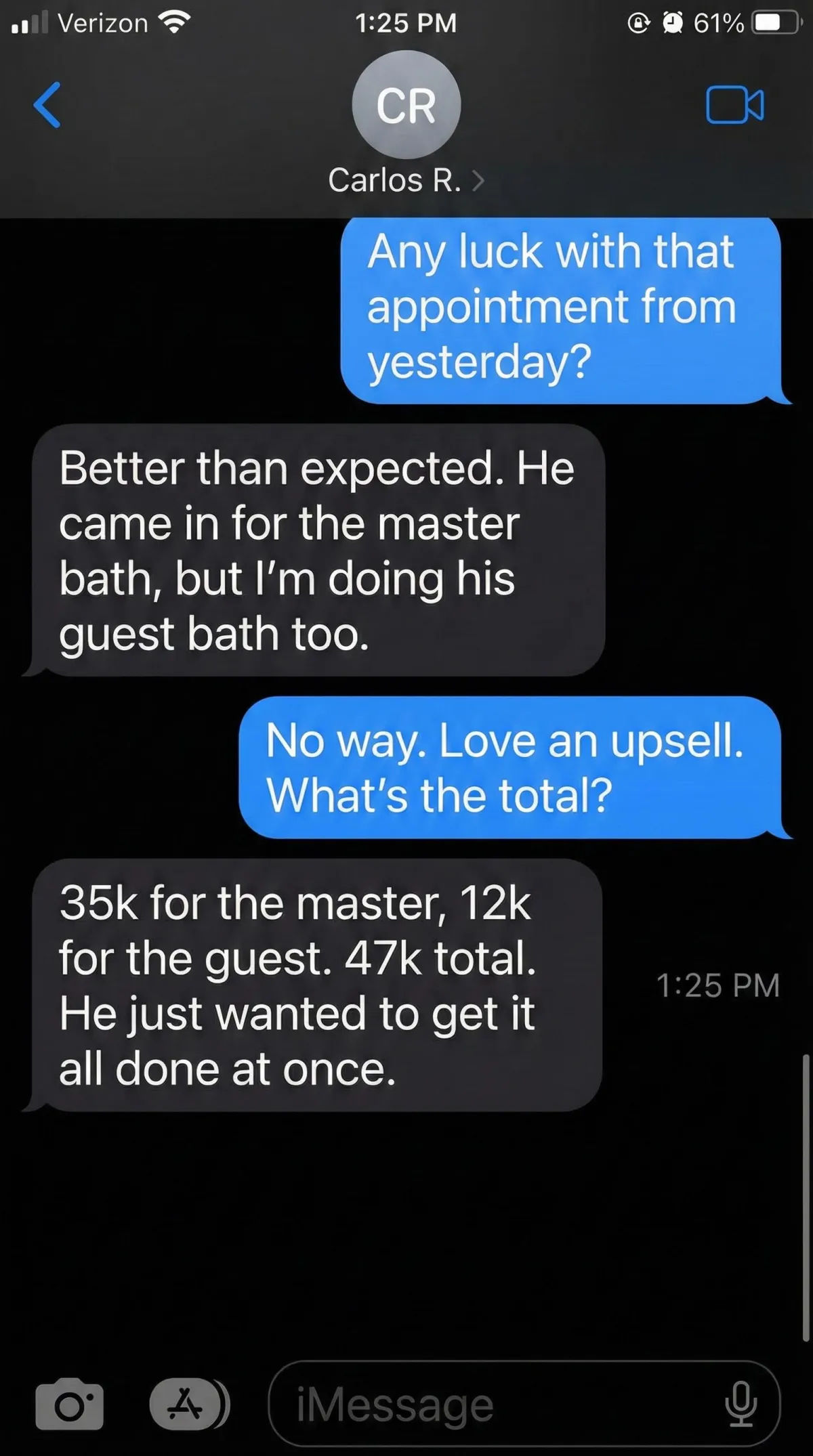Record an audio message with the microphone
This screenshot has height=1456, width=813.
[741, 1404]
